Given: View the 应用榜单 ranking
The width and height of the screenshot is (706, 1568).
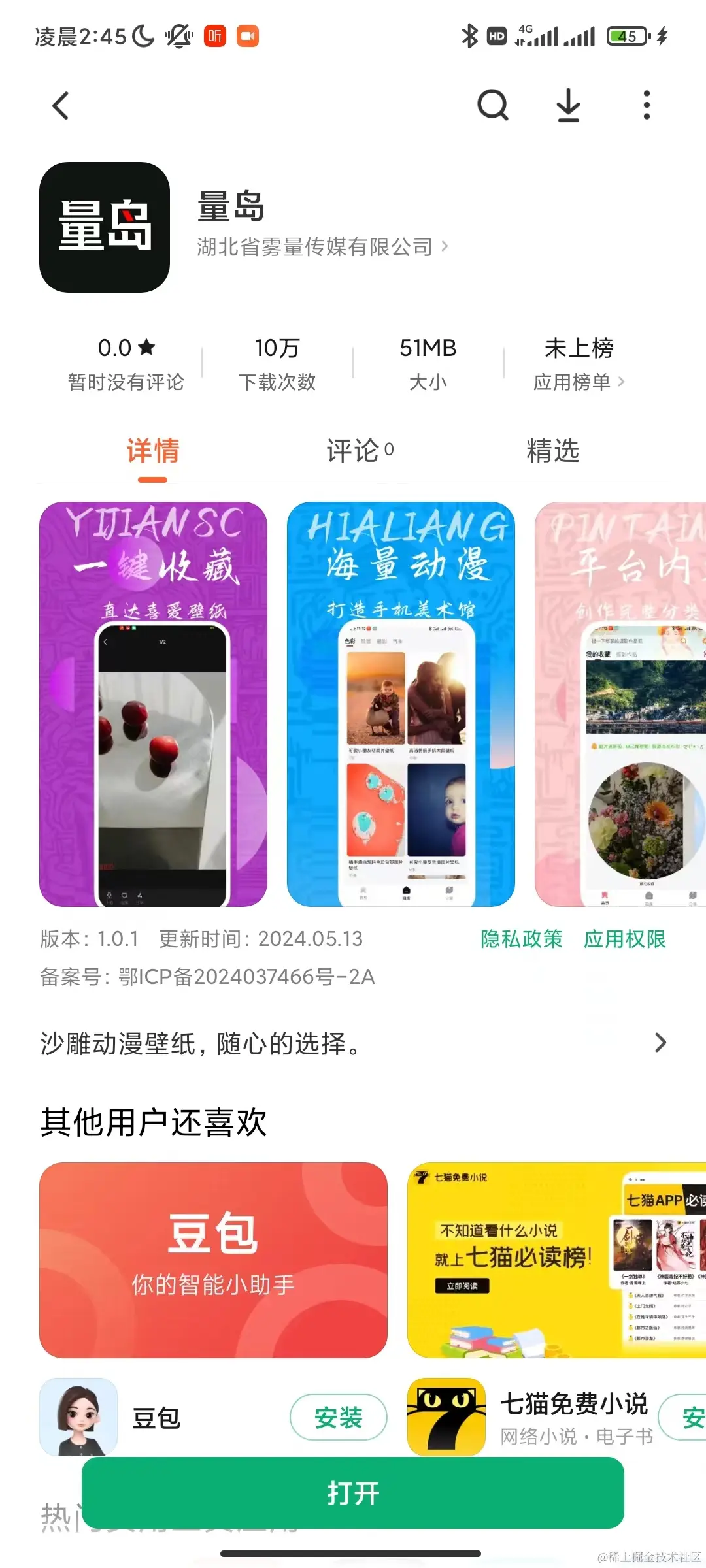Looking at the screenshot, I should coord(579,382).
